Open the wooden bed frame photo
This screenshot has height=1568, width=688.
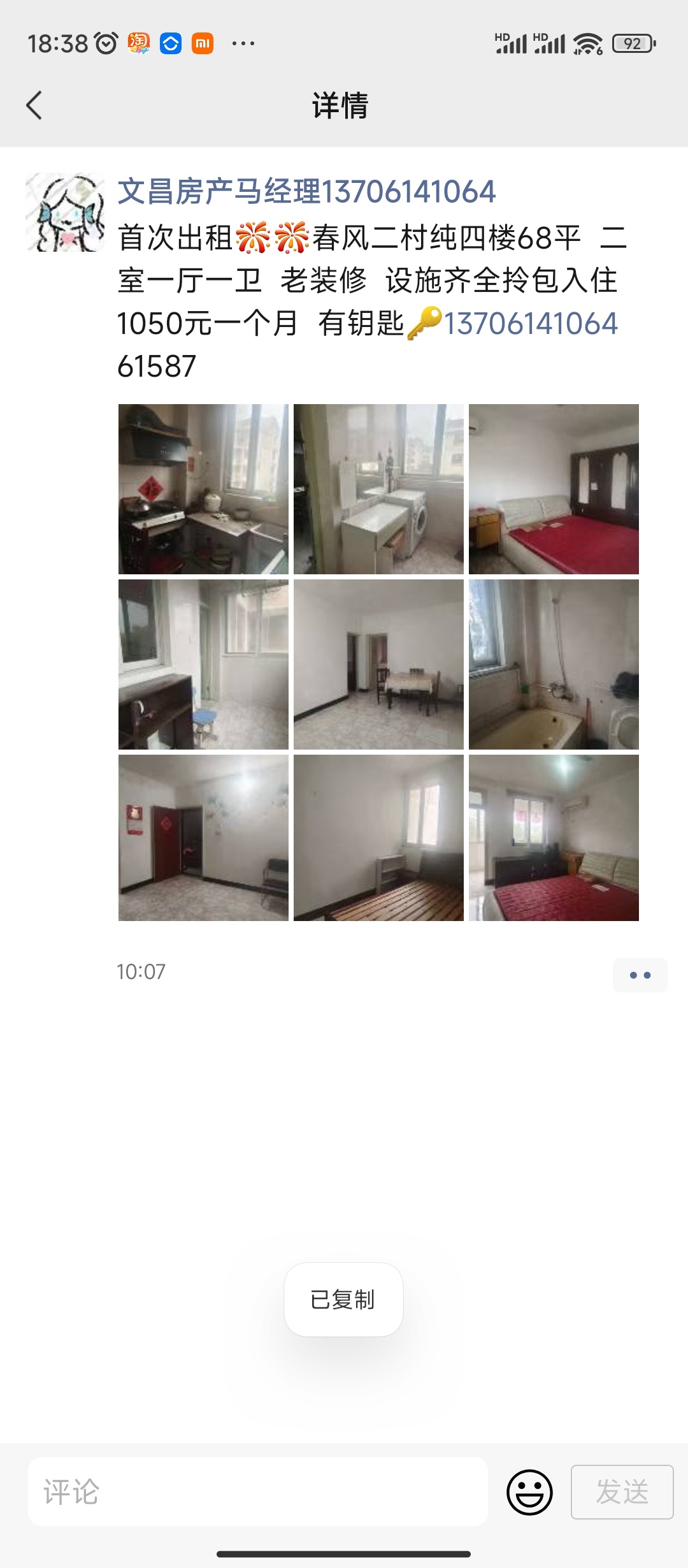tap(378, 838)
